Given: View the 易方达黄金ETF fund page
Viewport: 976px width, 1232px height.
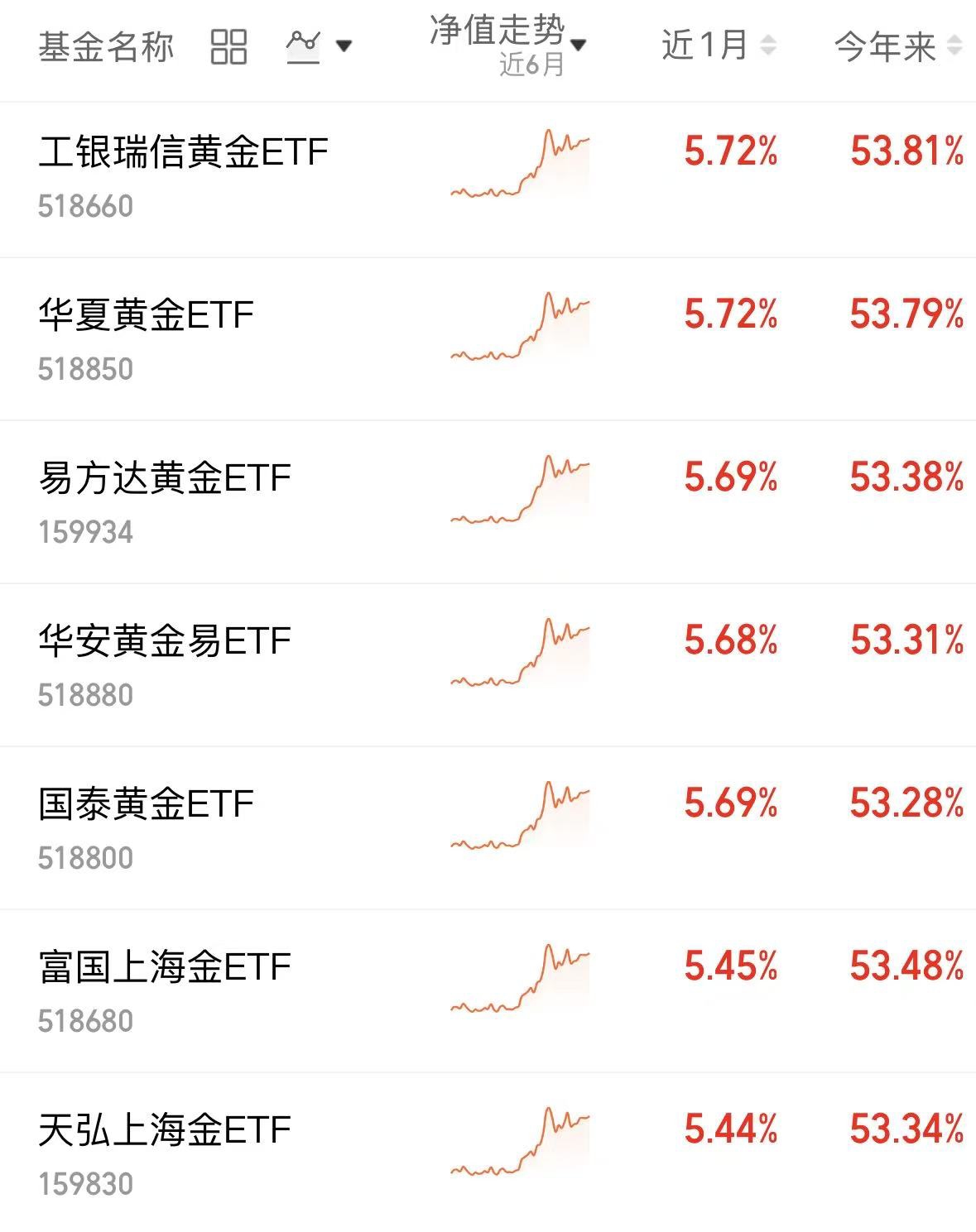Looking at the screenshot, I should (165, 478).
